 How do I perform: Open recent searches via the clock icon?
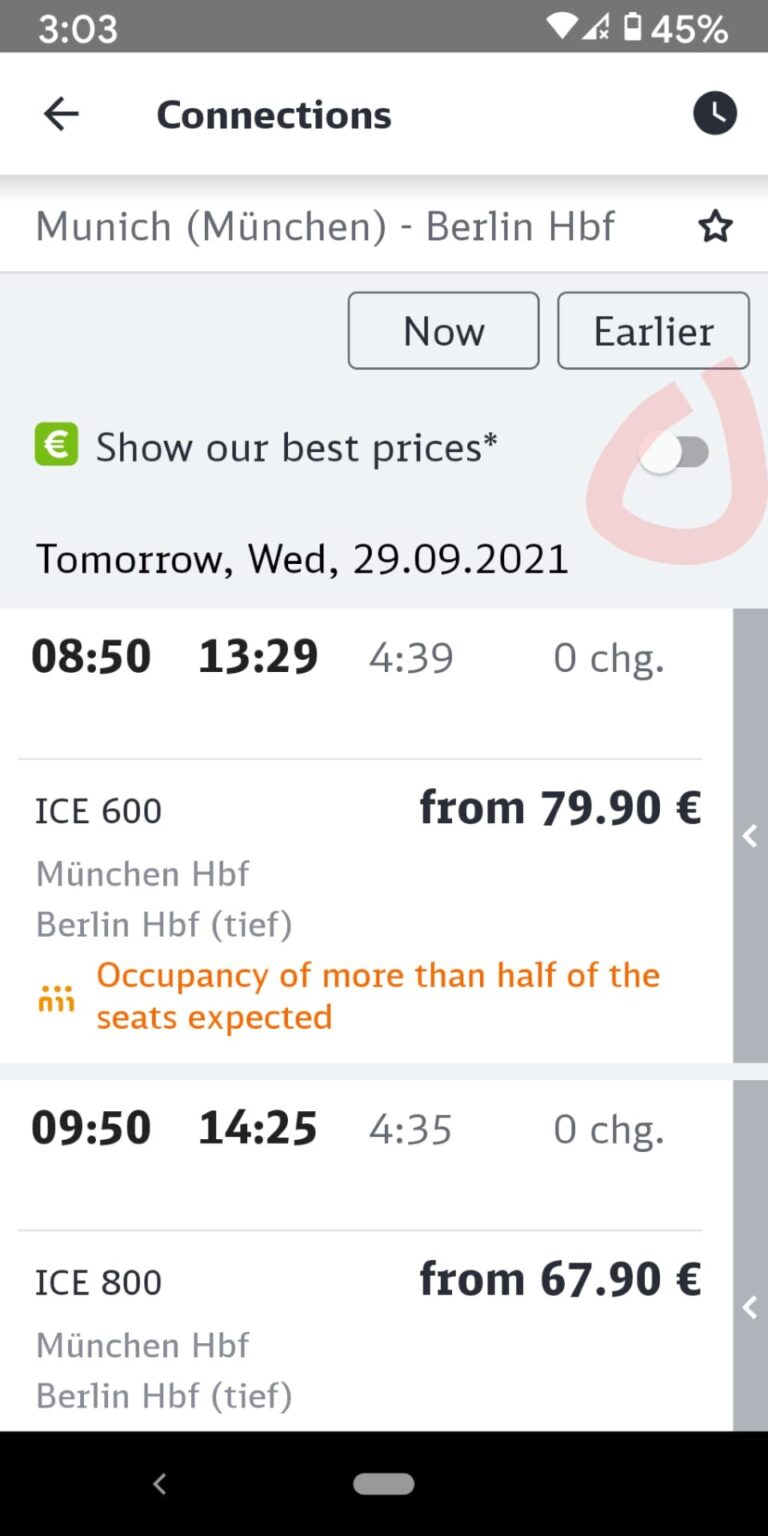[x=714, y=113]
